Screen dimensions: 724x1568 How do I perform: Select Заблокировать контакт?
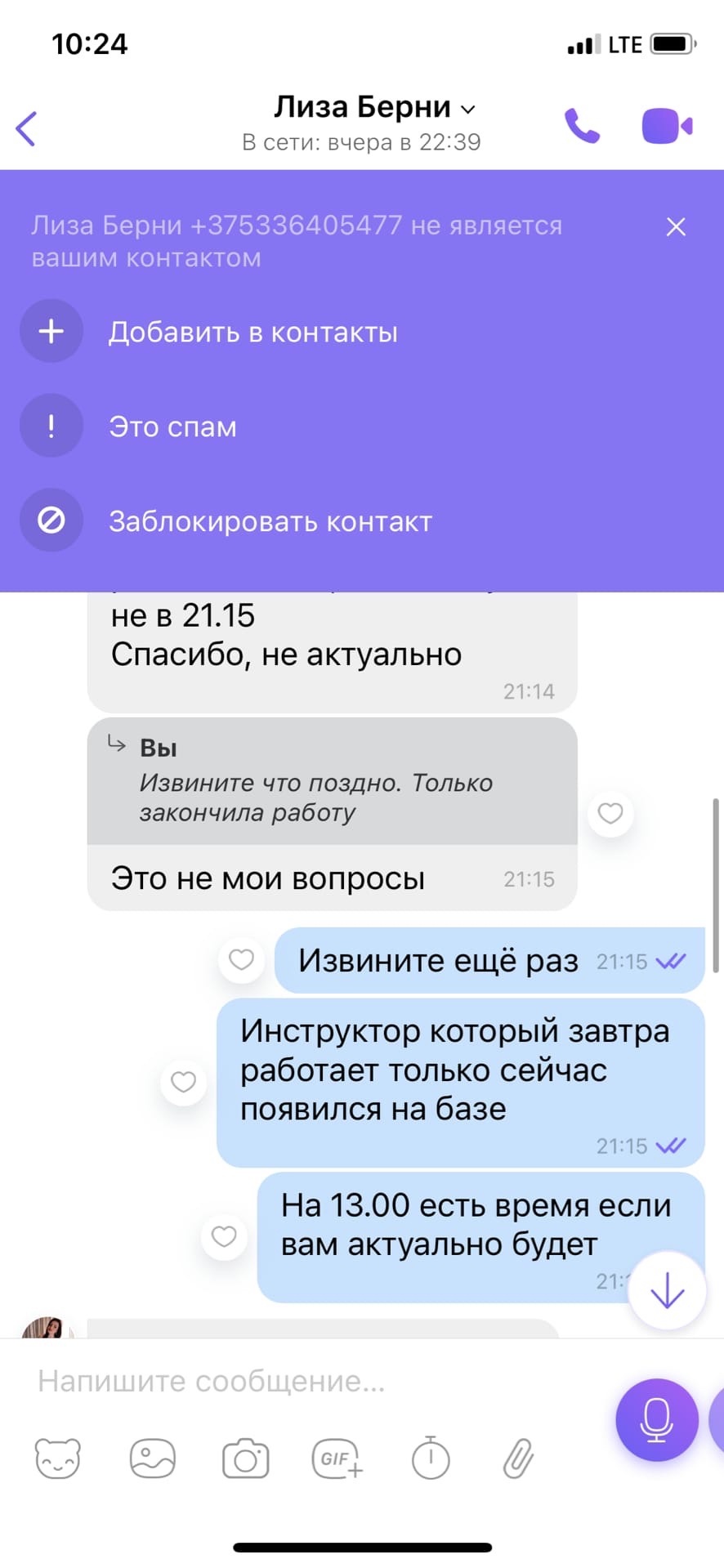(270, 521)
